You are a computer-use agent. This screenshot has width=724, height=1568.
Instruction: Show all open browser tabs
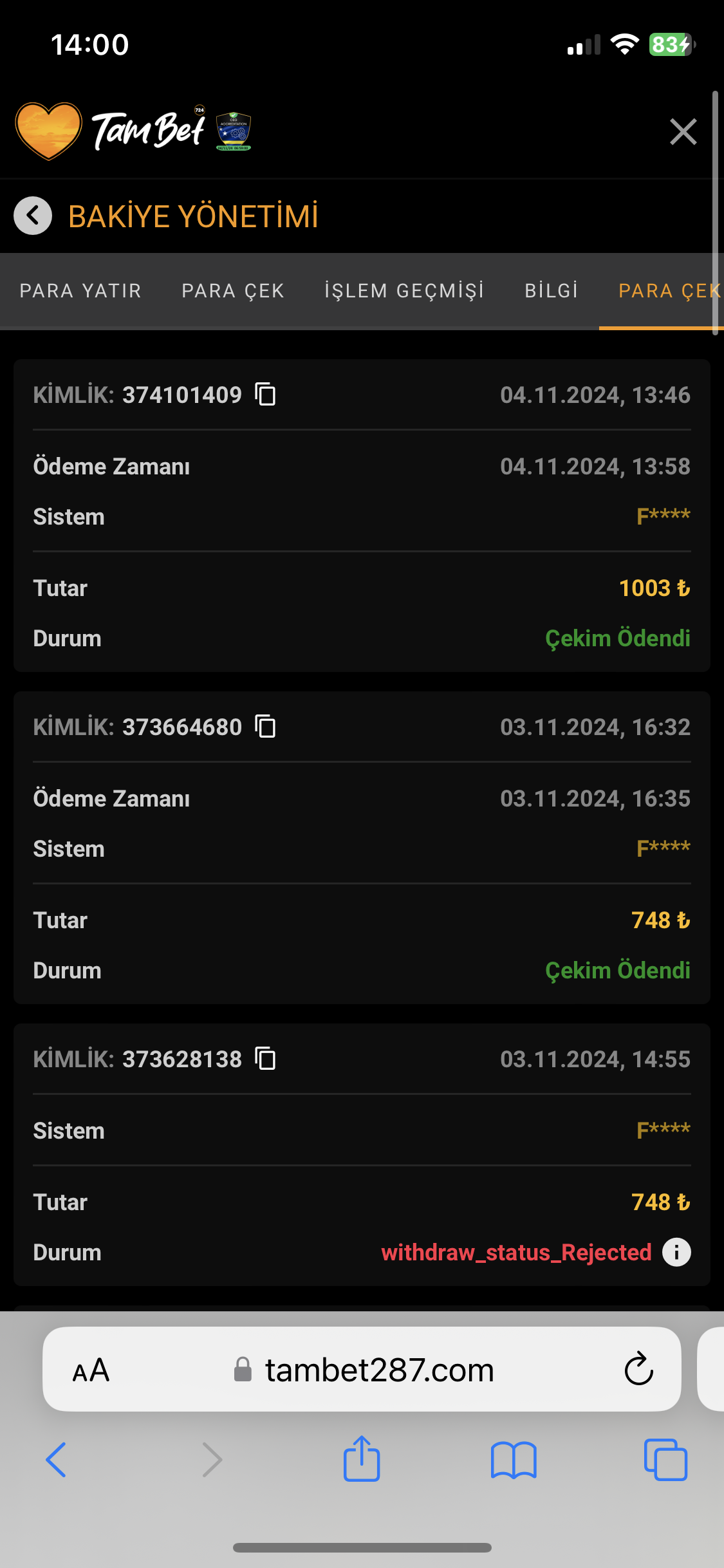(665, 1459)
